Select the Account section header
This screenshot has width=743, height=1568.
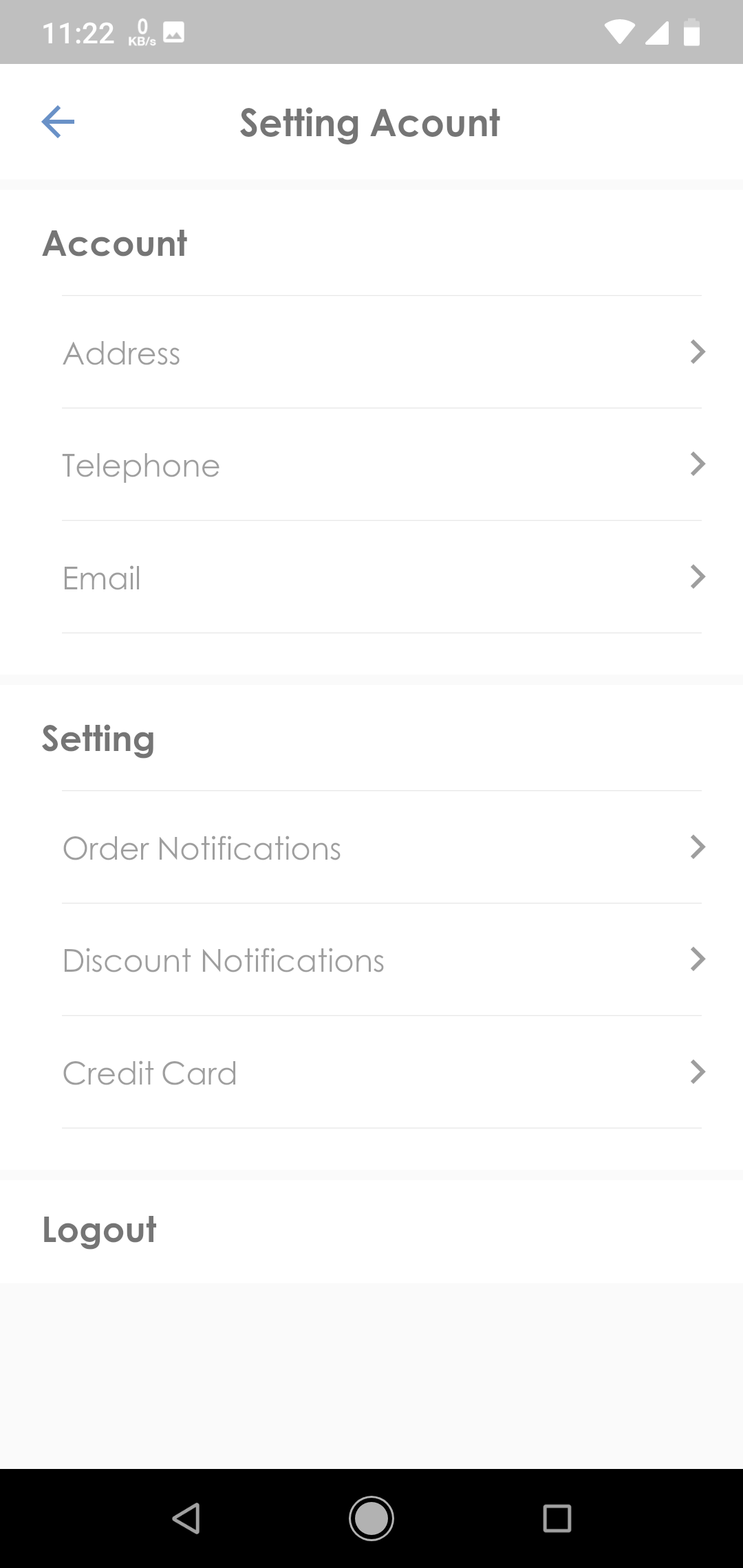click(115, 243)
